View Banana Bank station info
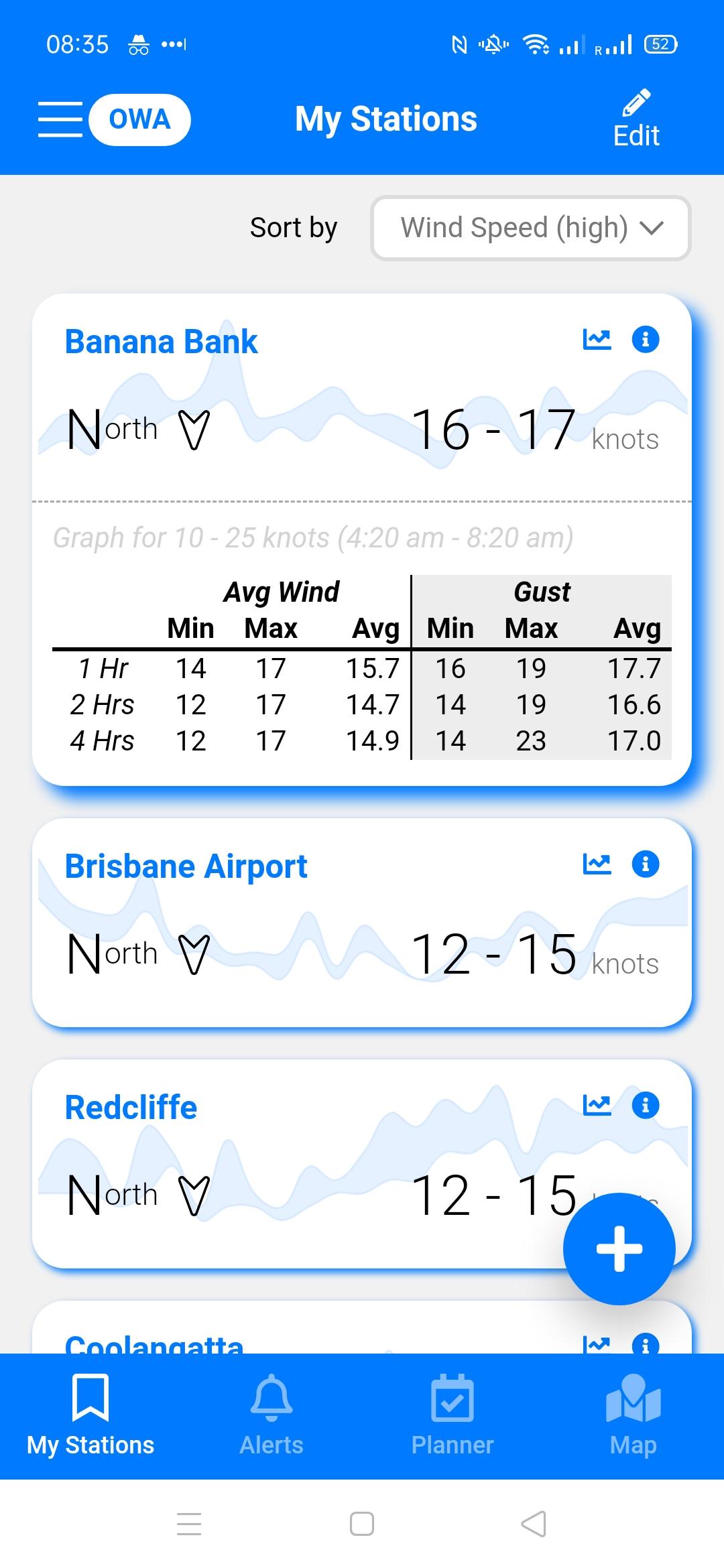 (x=646, y=340)
